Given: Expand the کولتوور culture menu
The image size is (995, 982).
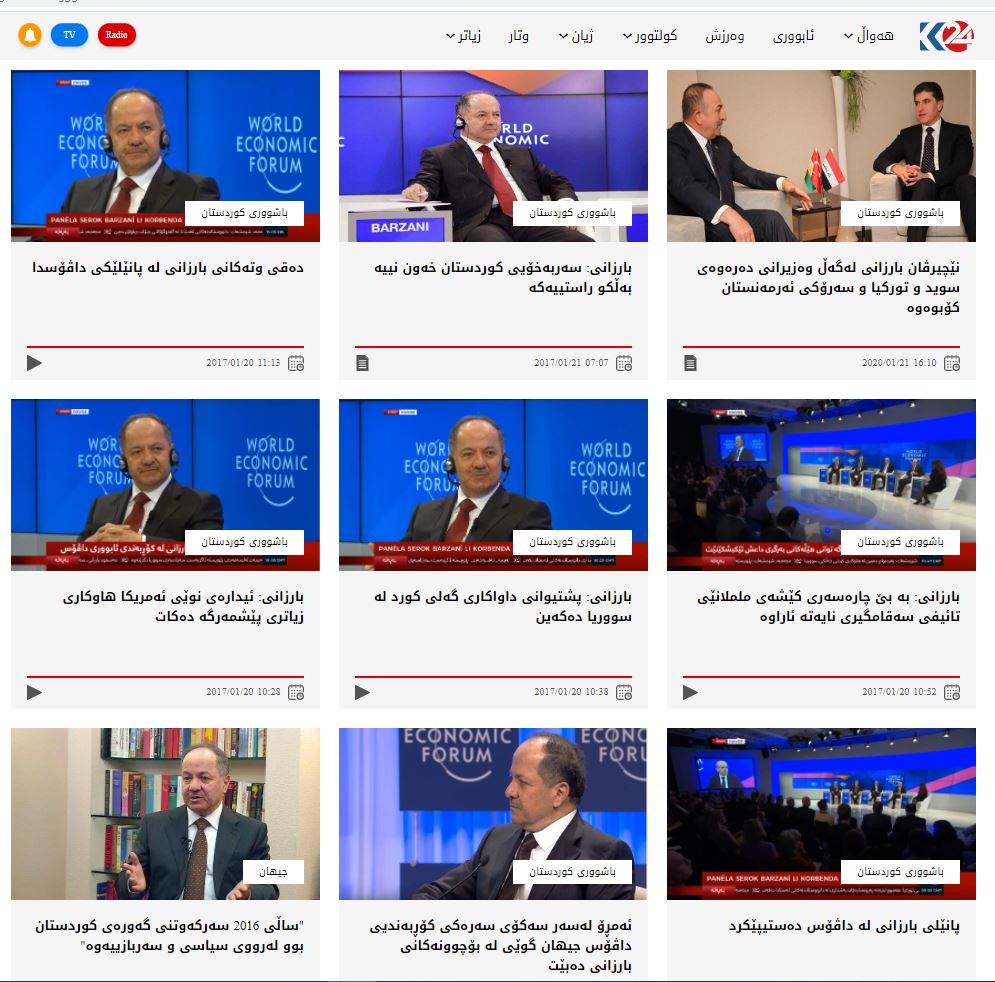Looking at the screenshot, I should [649, 36].
